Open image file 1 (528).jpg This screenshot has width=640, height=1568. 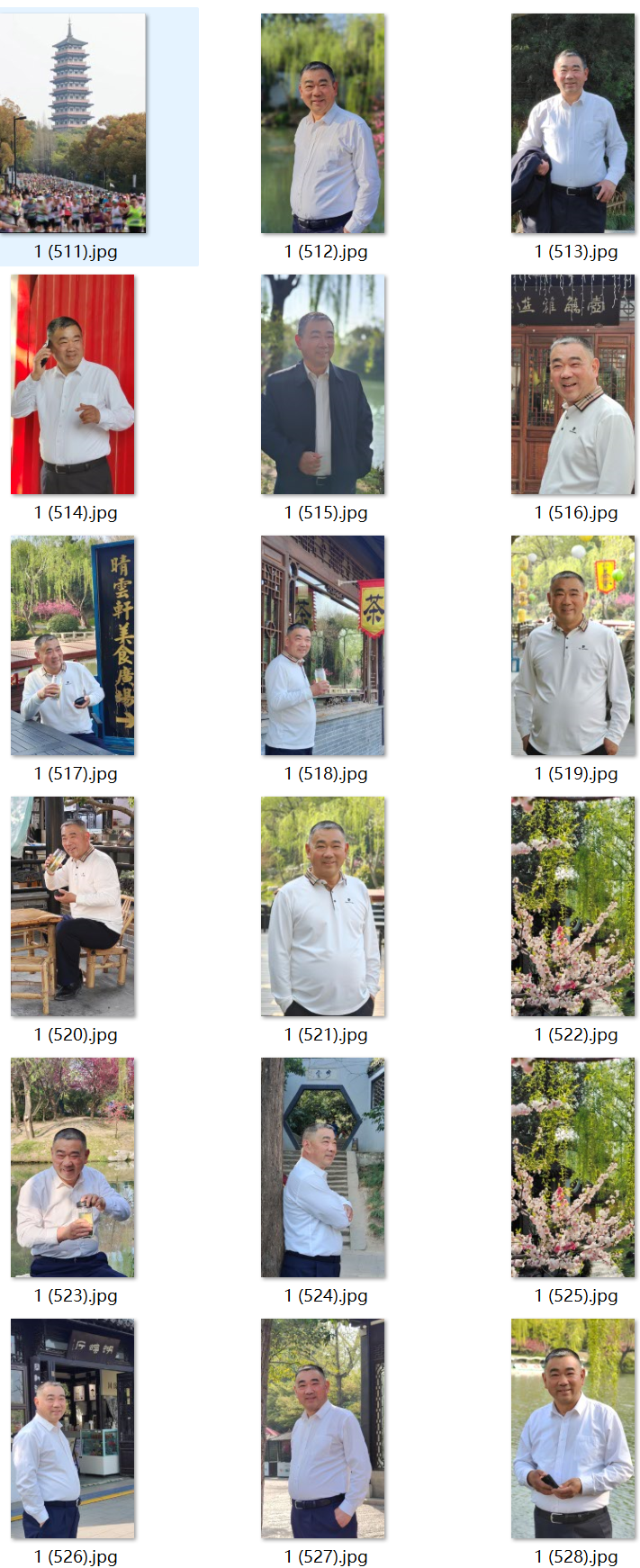tap(573, 1428)
